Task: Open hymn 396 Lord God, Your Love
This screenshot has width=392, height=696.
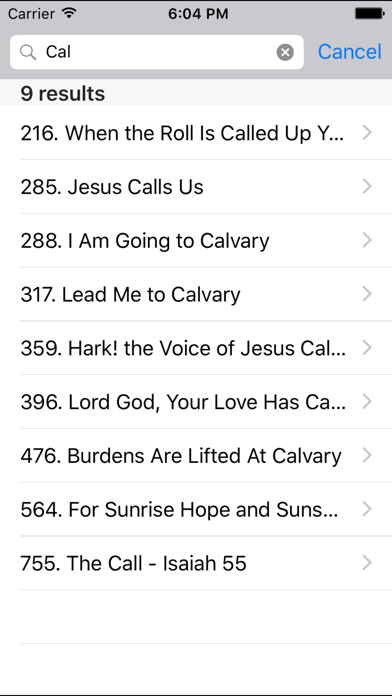Action: click(x=196, y=402)
